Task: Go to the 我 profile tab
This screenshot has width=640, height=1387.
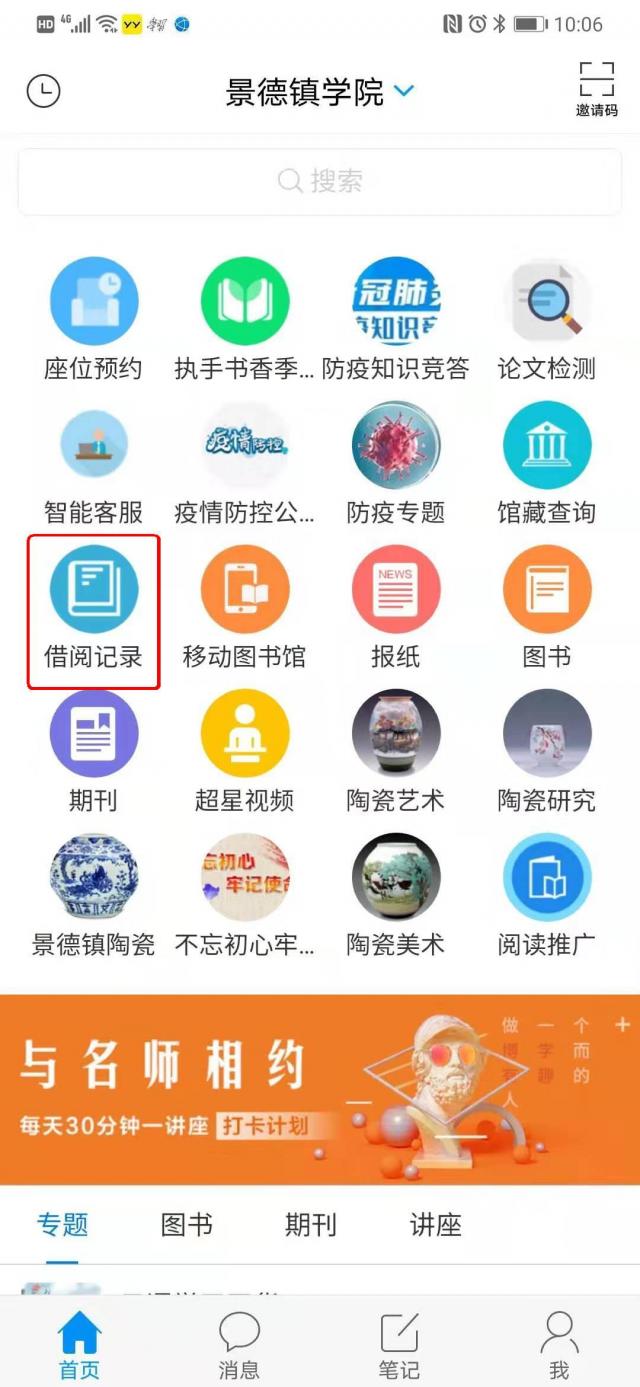Action: click(559, 1345)
